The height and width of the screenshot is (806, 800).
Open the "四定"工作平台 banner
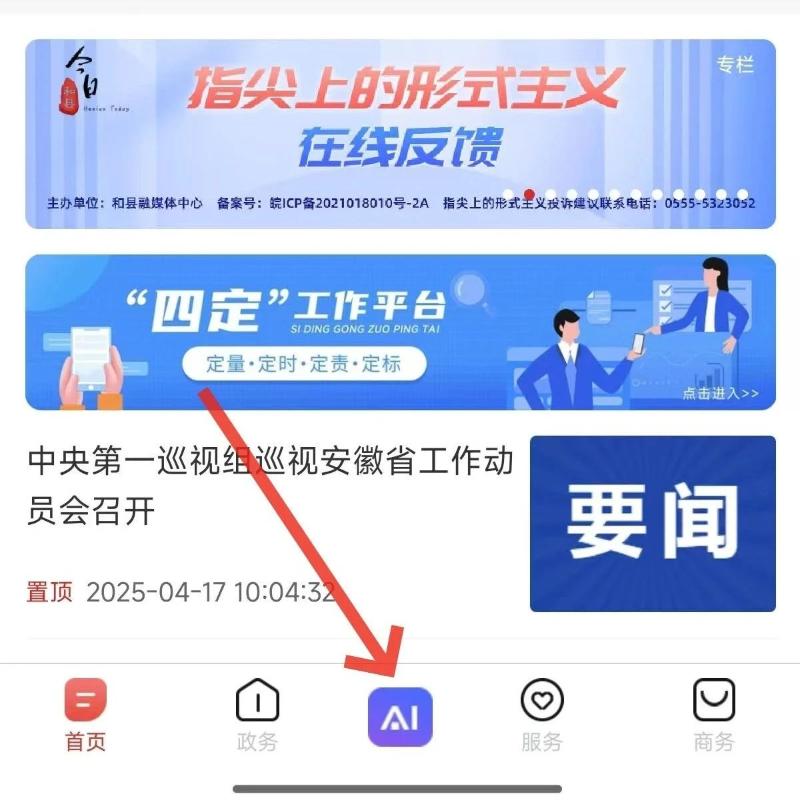pyautogui.click(x=400, y=332)
